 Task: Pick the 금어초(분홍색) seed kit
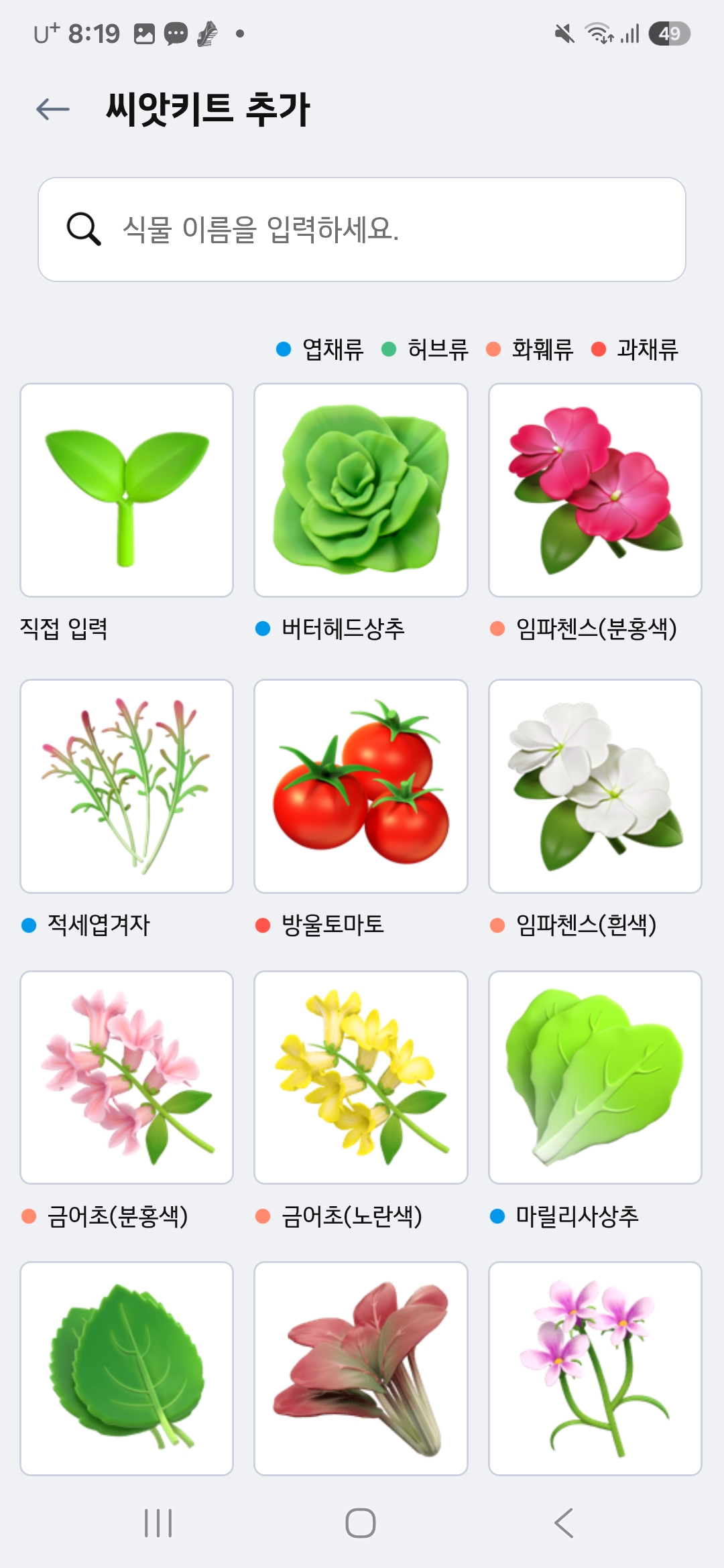click(x=127, y=1077)
